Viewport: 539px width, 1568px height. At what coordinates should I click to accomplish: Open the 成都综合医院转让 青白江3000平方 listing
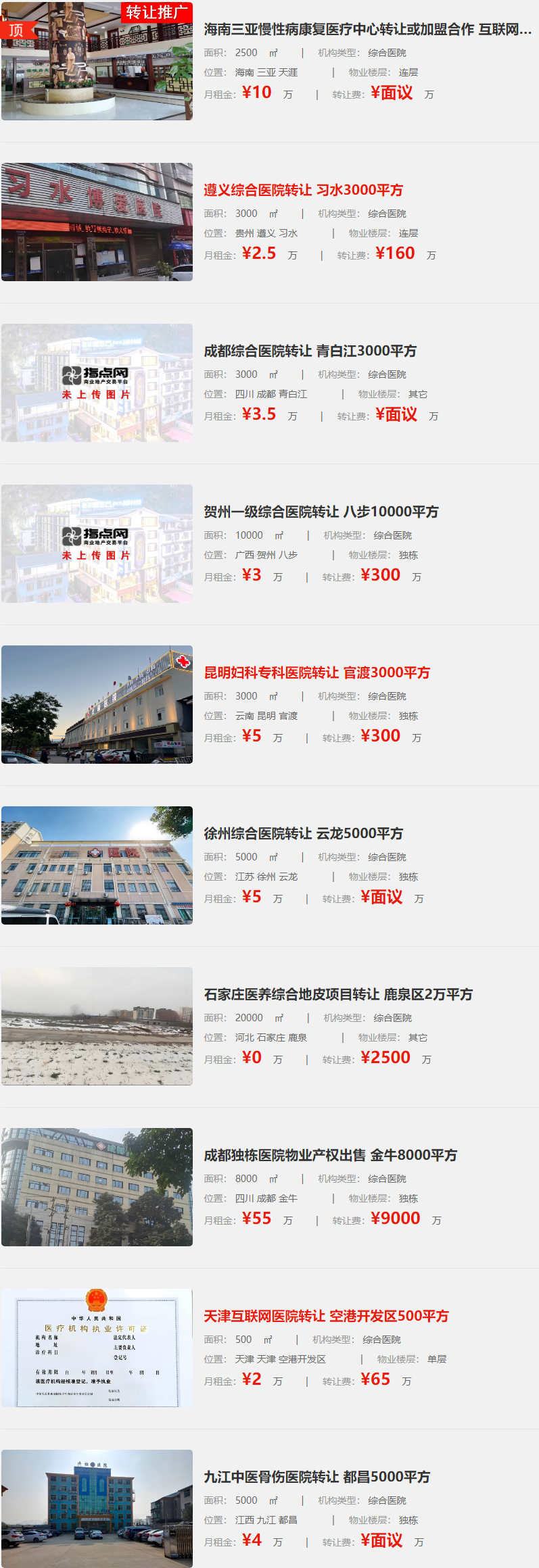pos(310,351)
